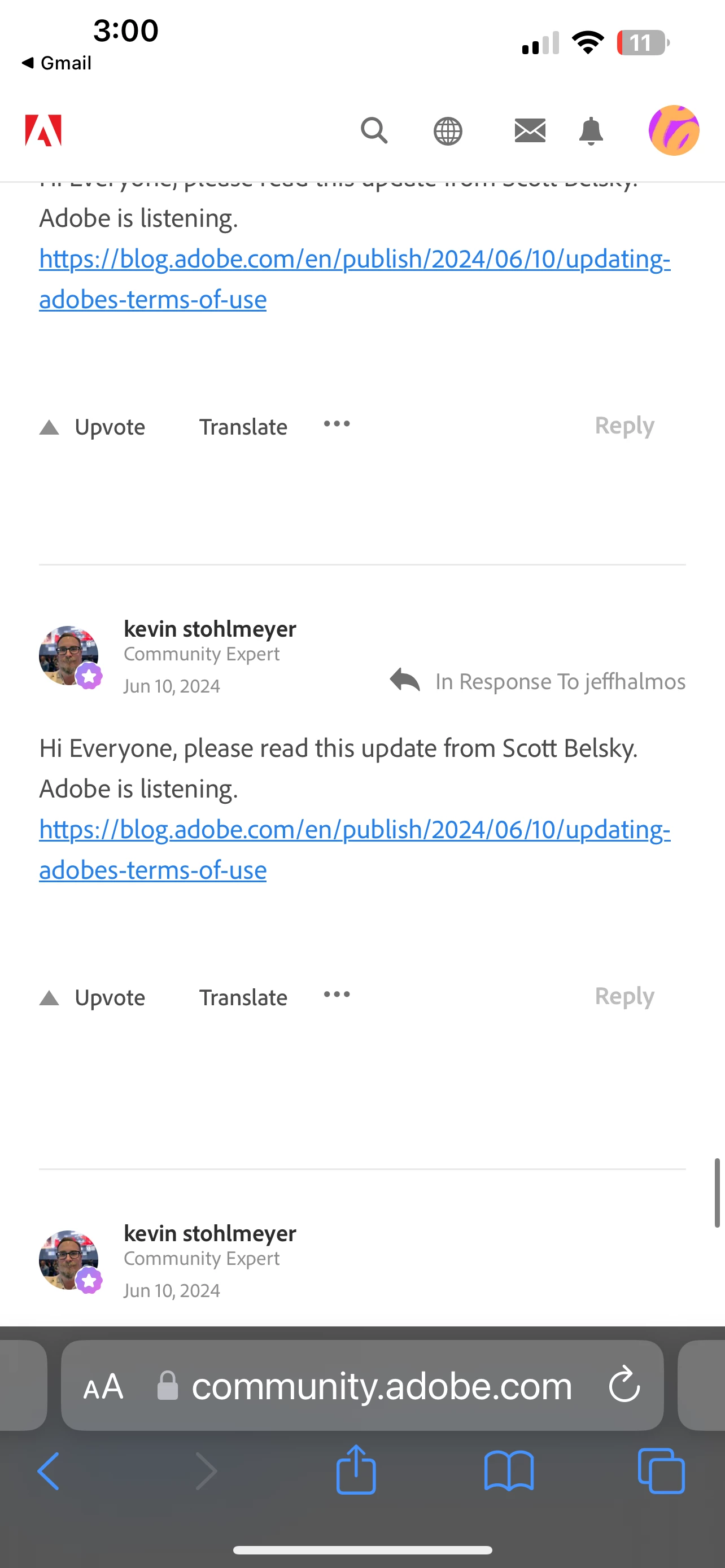Viewport: 725px width, 1568px height.
Task: Upvote kevin's reply to jeffhalmos
Action: point(93,998)
